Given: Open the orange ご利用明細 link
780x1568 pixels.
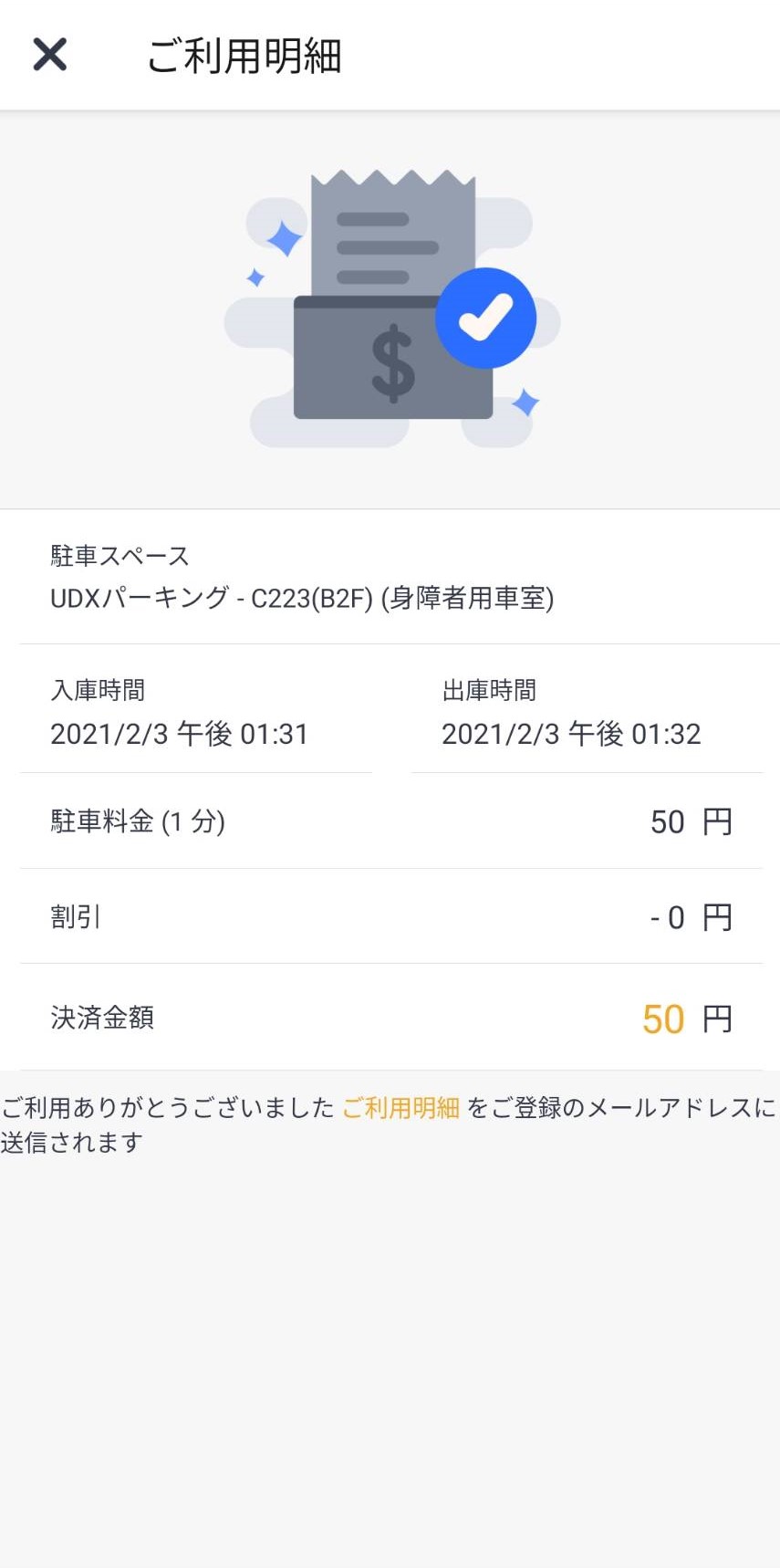Looking at the screenshot, I should click(400, 1107).
